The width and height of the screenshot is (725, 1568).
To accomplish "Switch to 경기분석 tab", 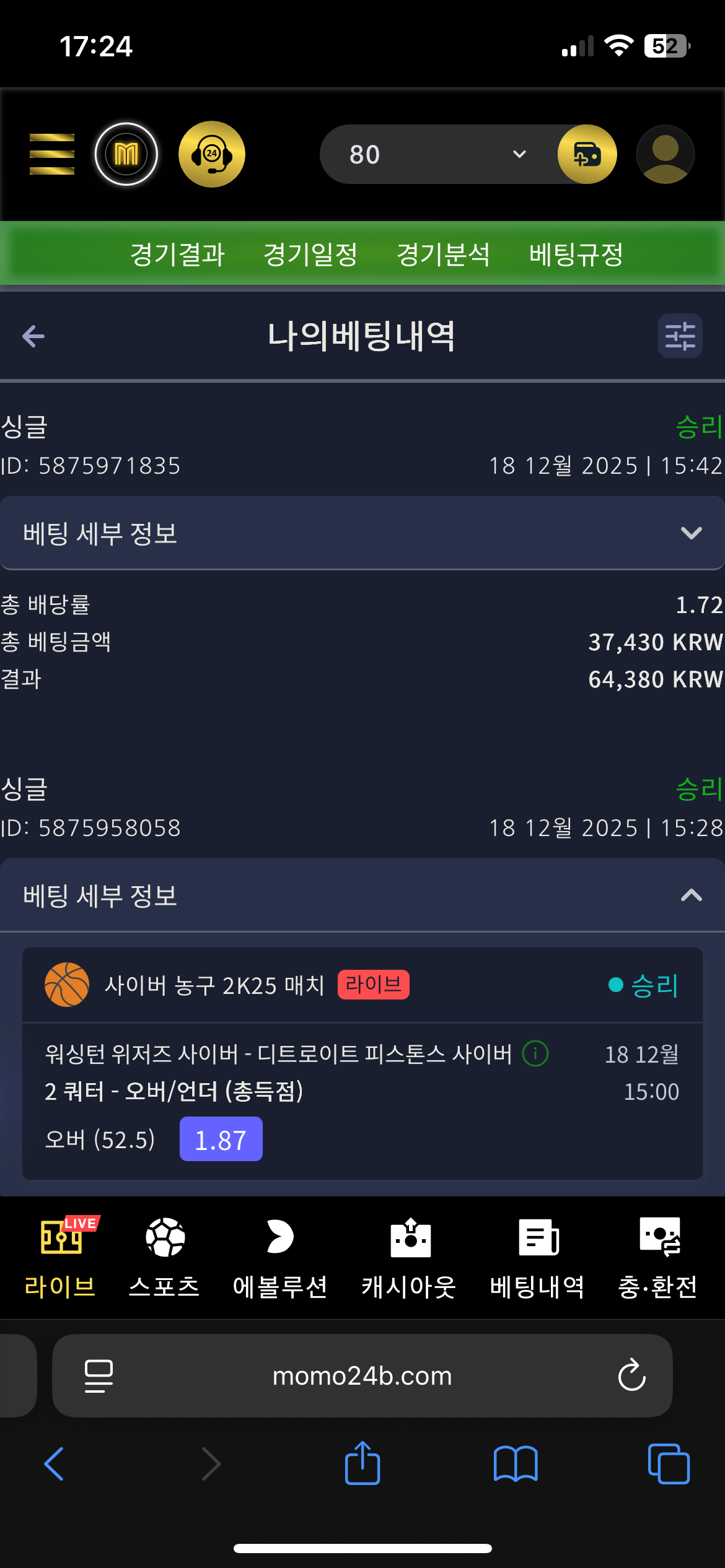I will (443, 255).
